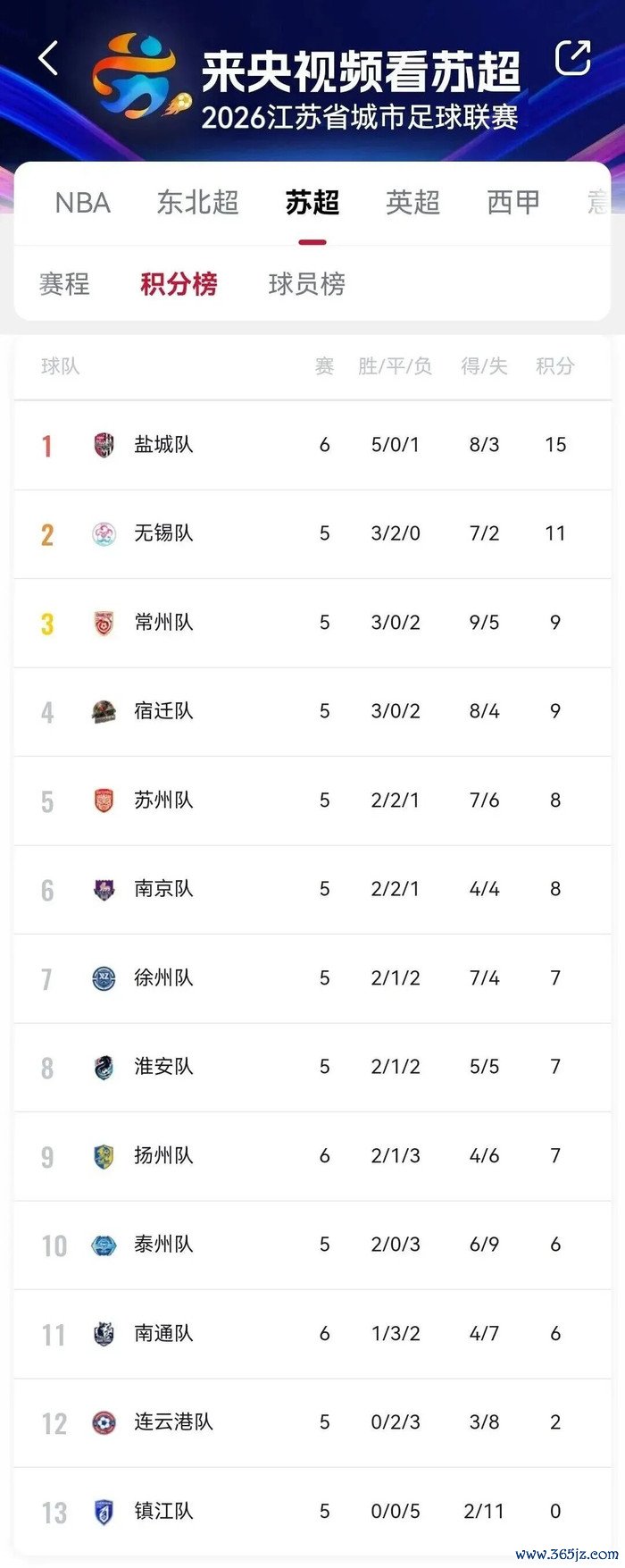Open 南京队 in the standings
The width and height of the screenshot is (625, 1568).
pyautogui.click(x=312, y=889)
